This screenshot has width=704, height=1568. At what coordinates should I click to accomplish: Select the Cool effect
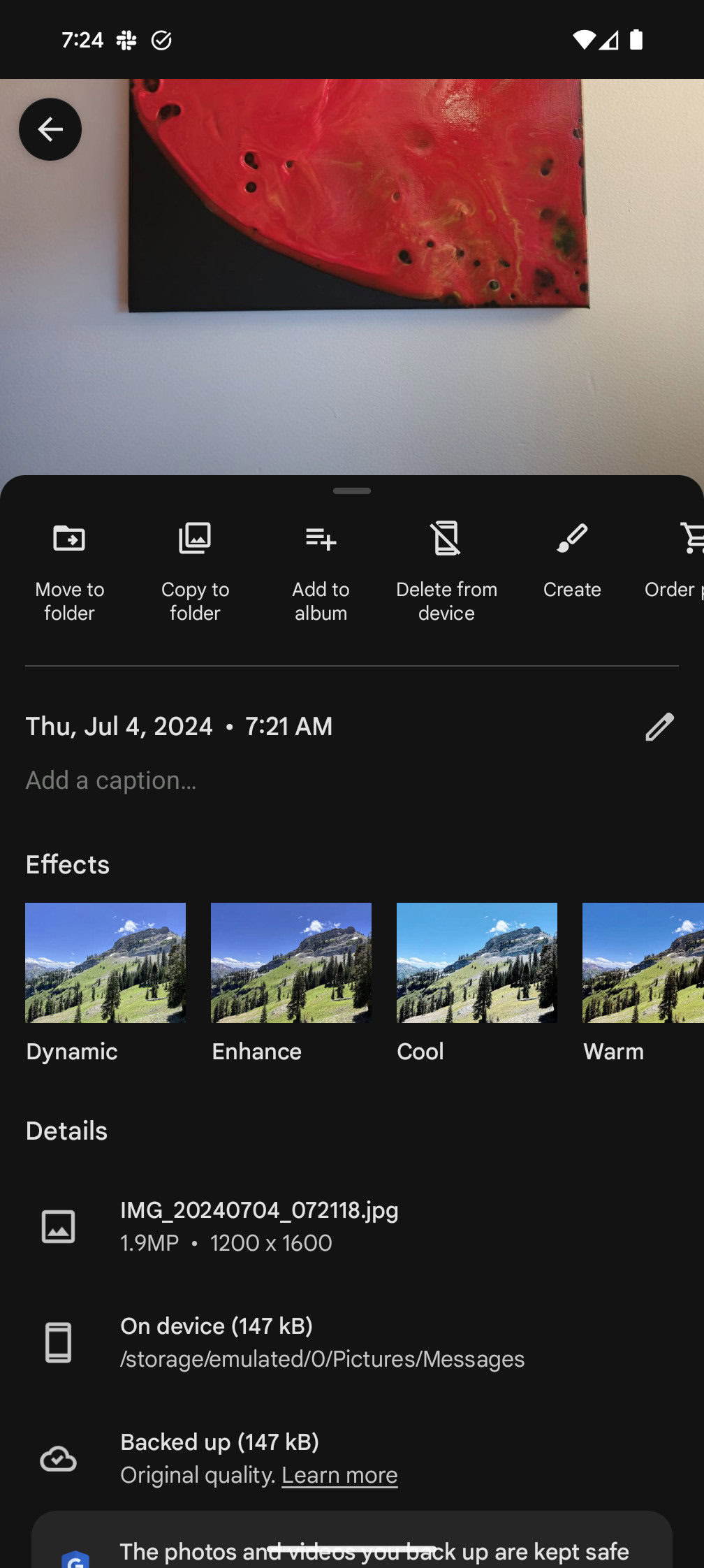click(477, 963)
